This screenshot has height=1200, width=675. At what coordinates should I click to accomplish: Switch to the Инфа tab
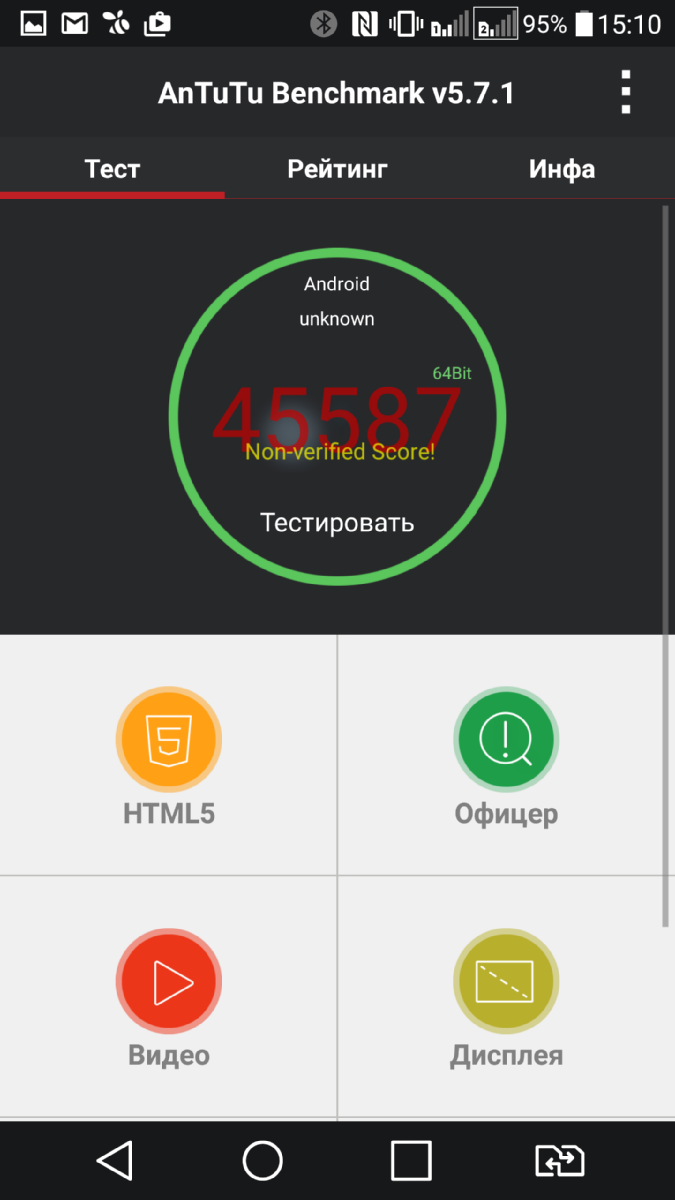pos(561,168)
